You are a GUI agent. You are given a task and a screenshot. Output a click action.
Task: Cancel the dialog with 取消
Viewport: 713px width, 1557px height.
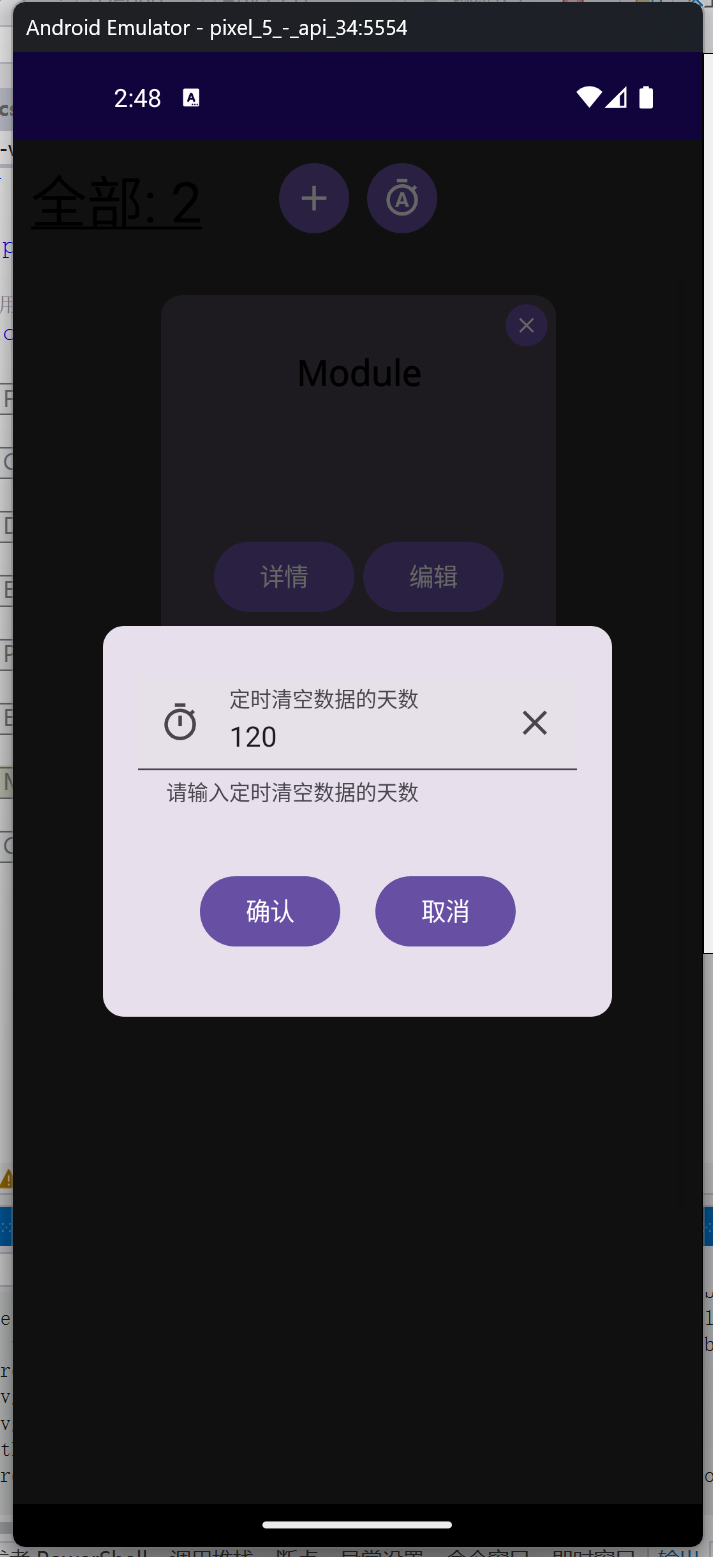445,911
